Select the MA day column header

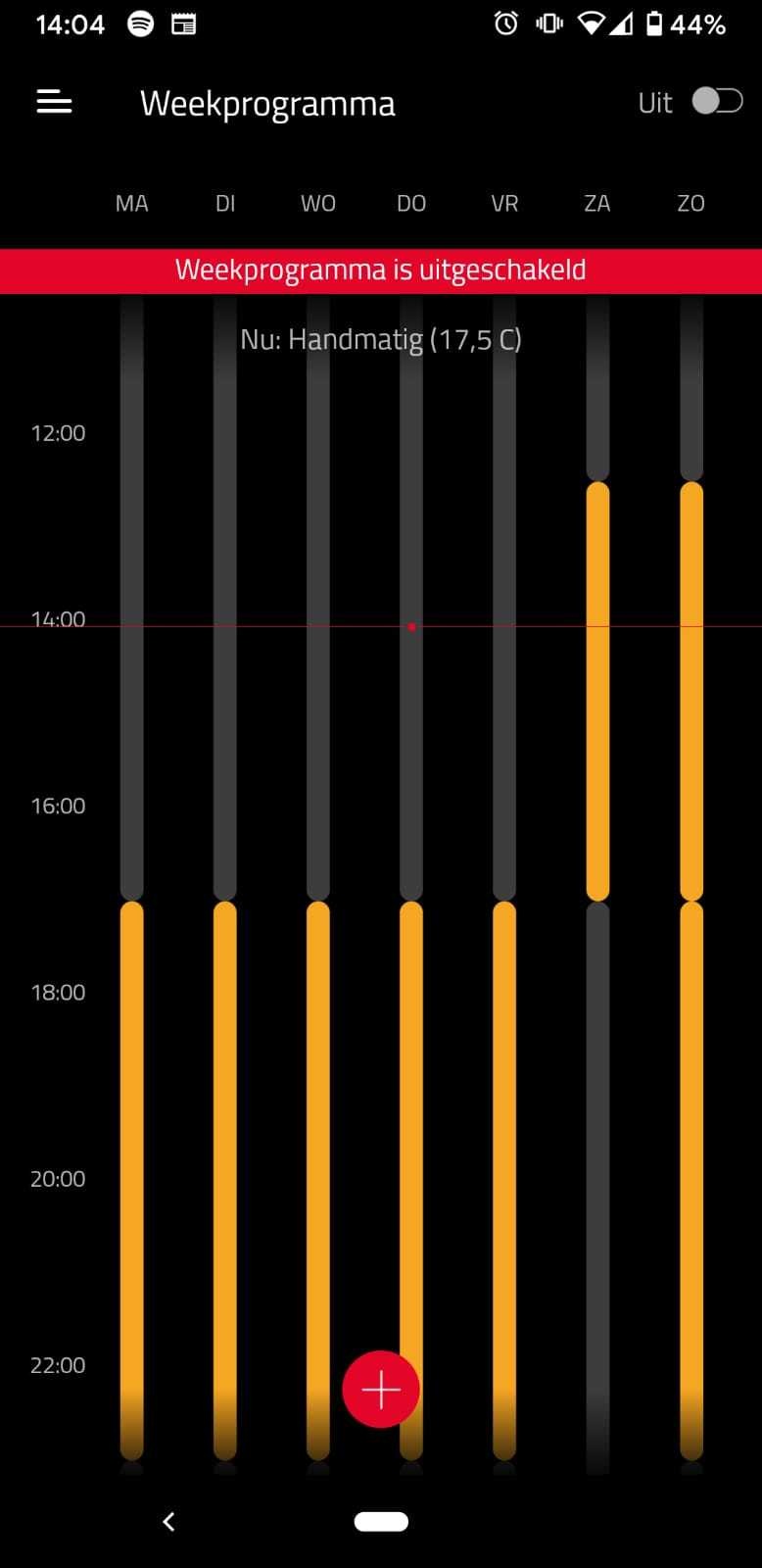pos(131,203)
